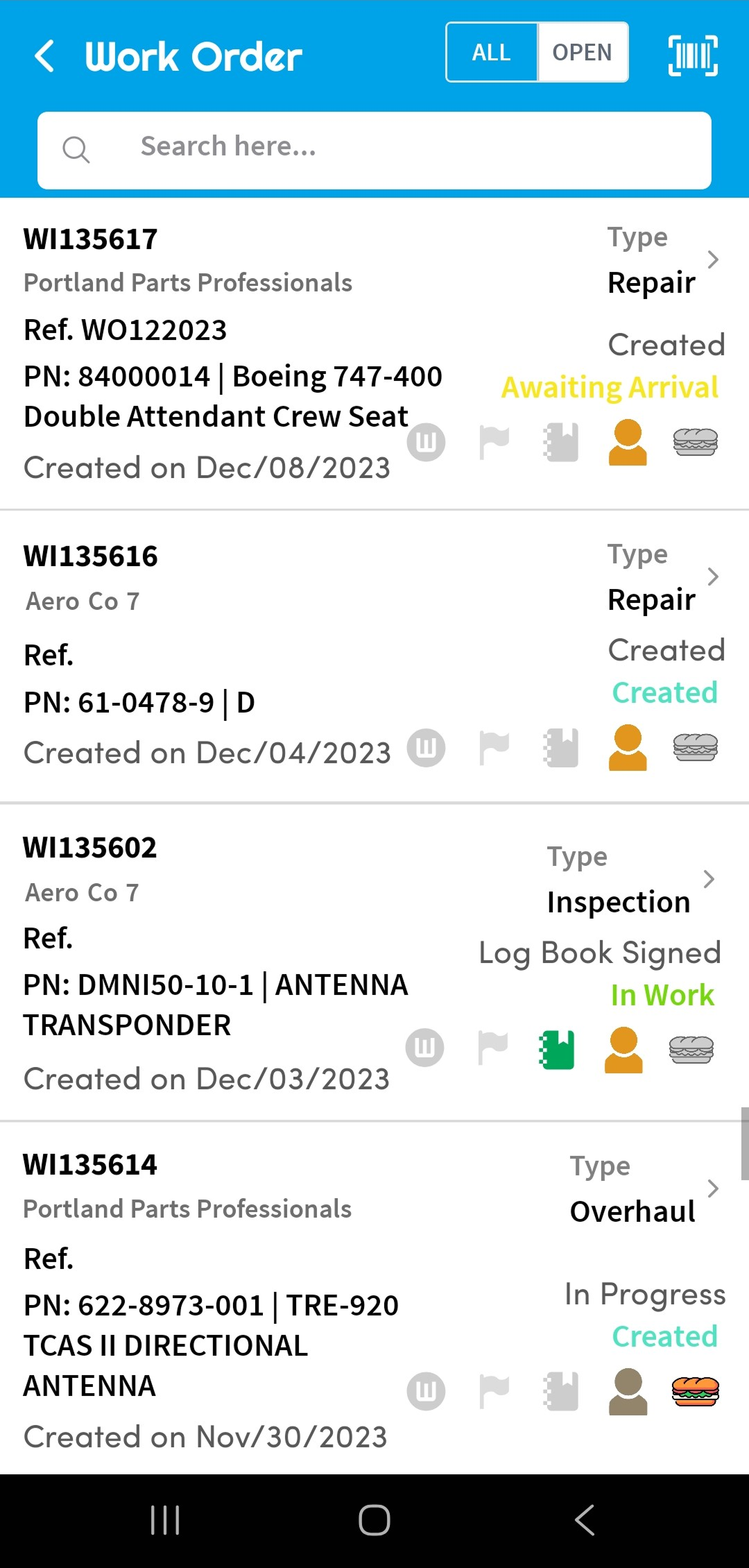Tap the person icon on WI135614
The width and height of the screenshot is (749, 1568).
coord(628,1391)
